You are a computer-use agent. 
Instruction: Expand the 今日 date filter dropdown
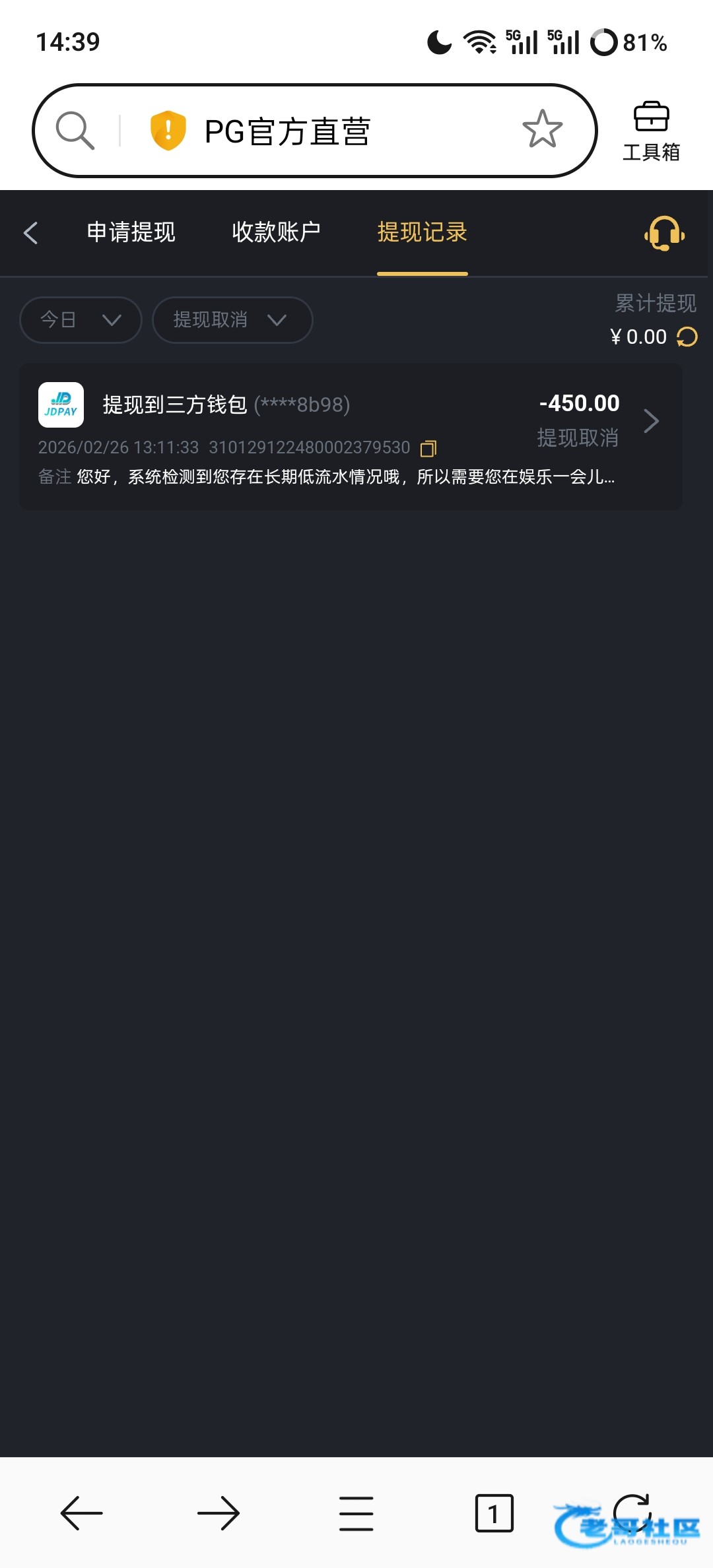click(81, 320)
